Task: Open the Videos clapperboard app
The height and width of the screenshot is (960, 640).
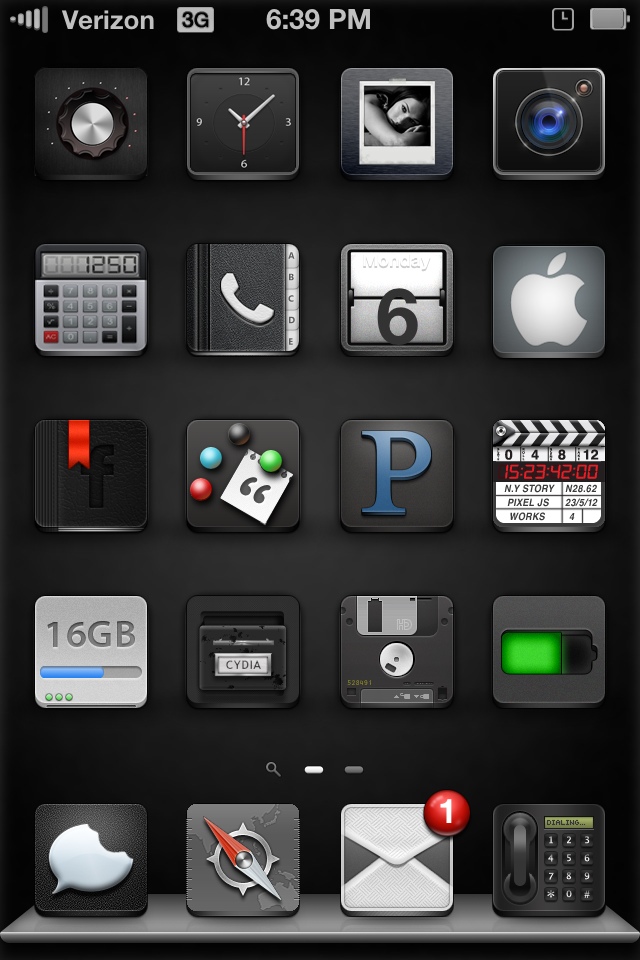Action: [x=549, y=475]
